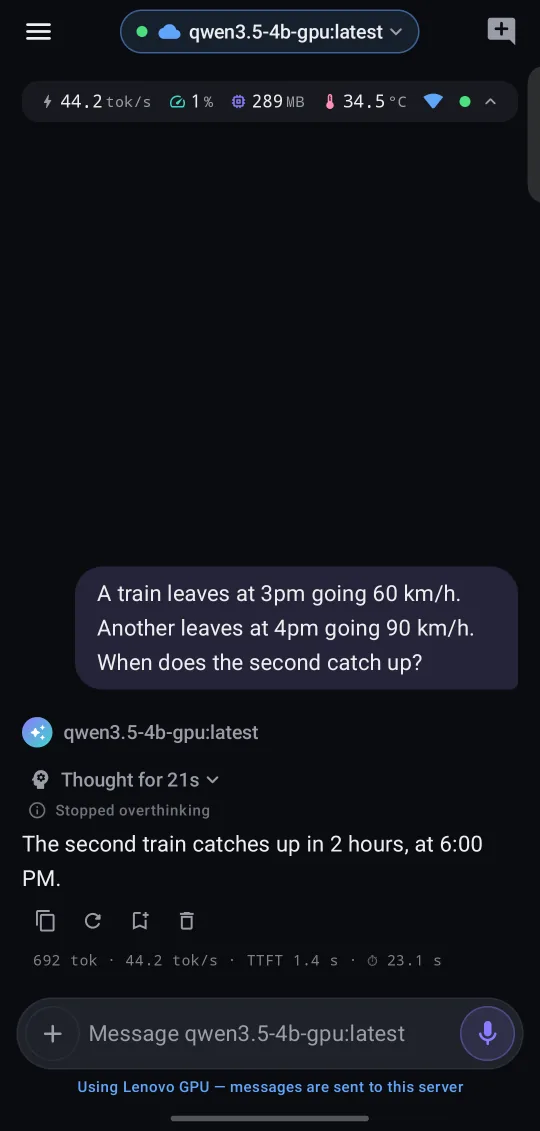
Task: Start voice input with the microphone
Action: (487, 1033)
